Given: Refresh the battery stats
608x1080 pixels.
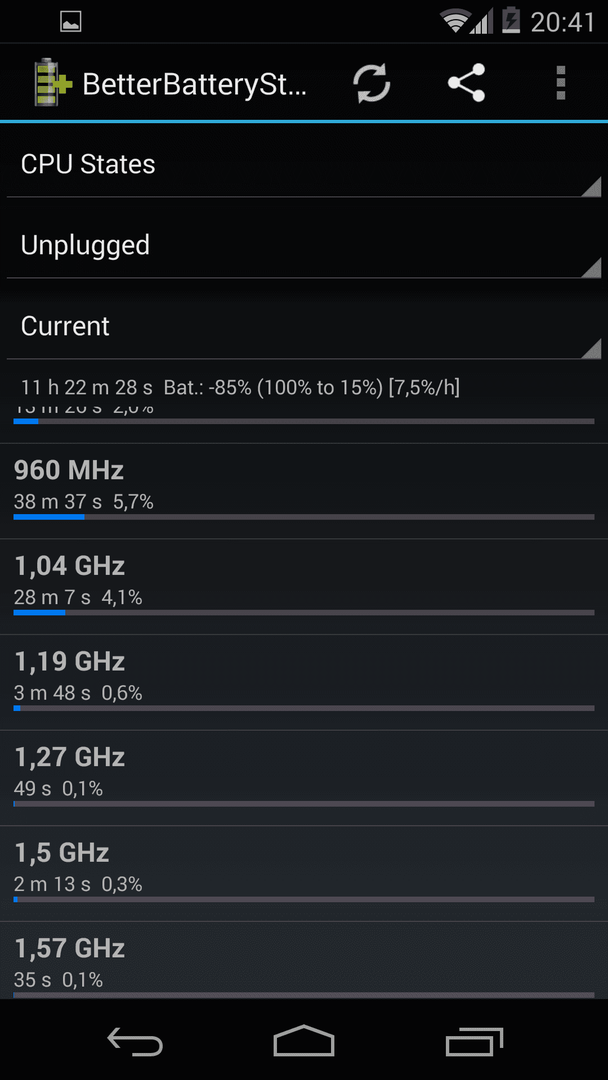Looking at the screenshot, I should [x=372, y=83].
